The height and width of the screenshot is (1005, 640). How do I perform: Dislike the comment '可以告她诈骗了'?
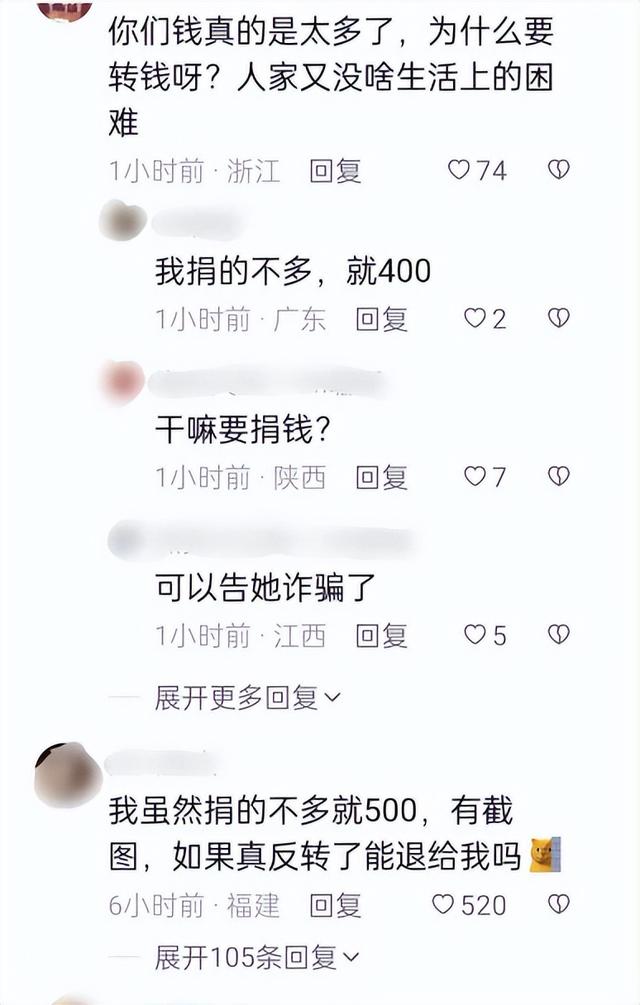click(x=559, y=634)
